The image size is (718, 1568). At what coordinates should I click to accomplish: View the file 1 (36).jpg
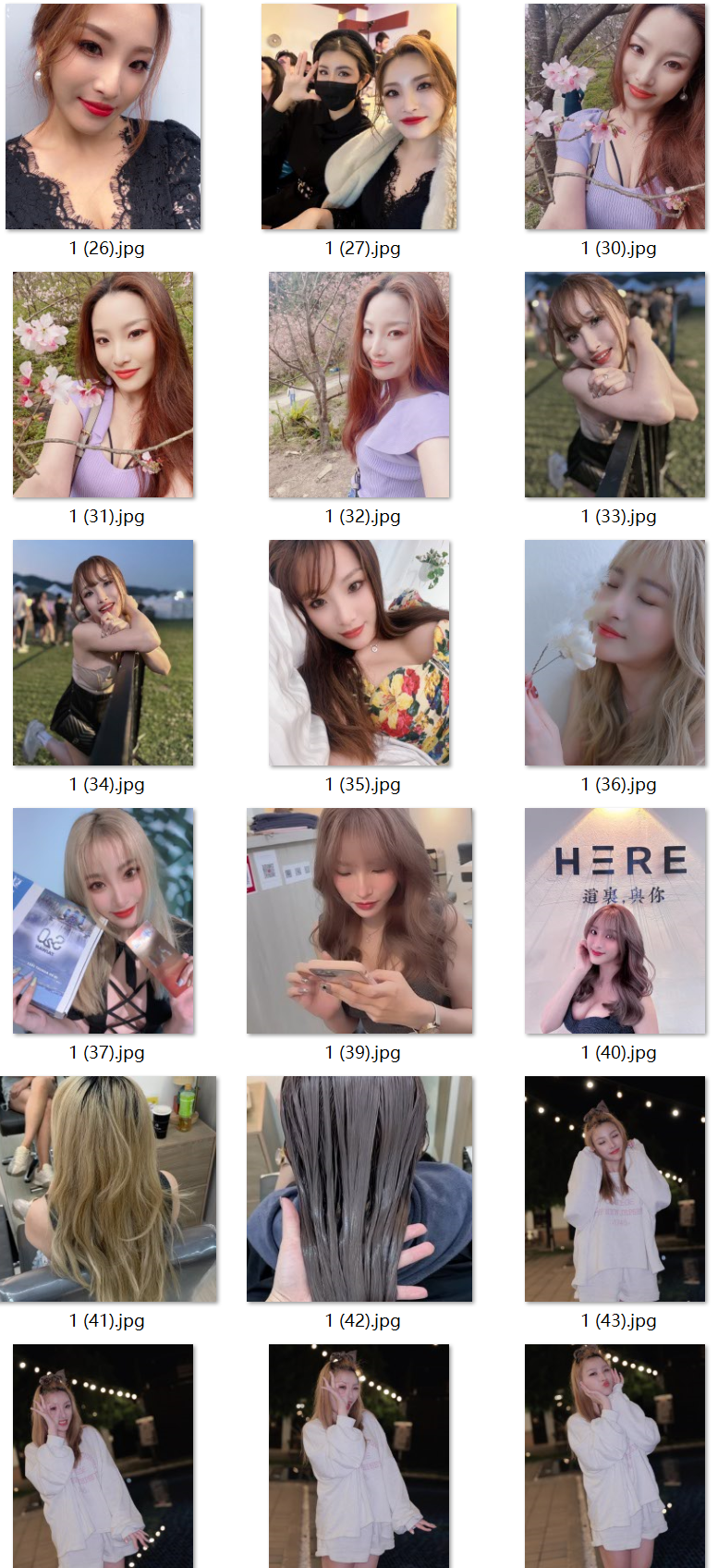point(615,653)
